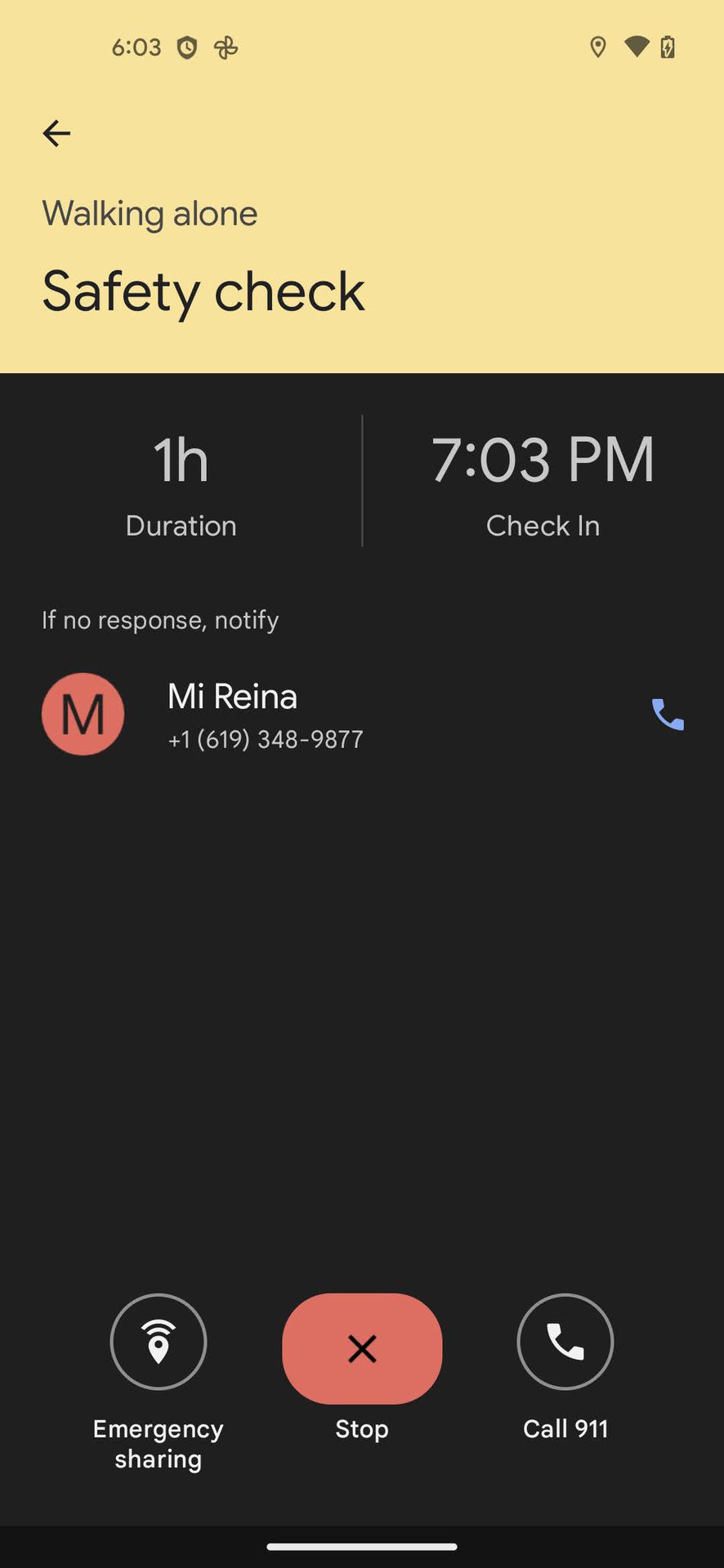Go back using the top arrow
This screenshot has width=724, height=1568.
pos(56,133)
